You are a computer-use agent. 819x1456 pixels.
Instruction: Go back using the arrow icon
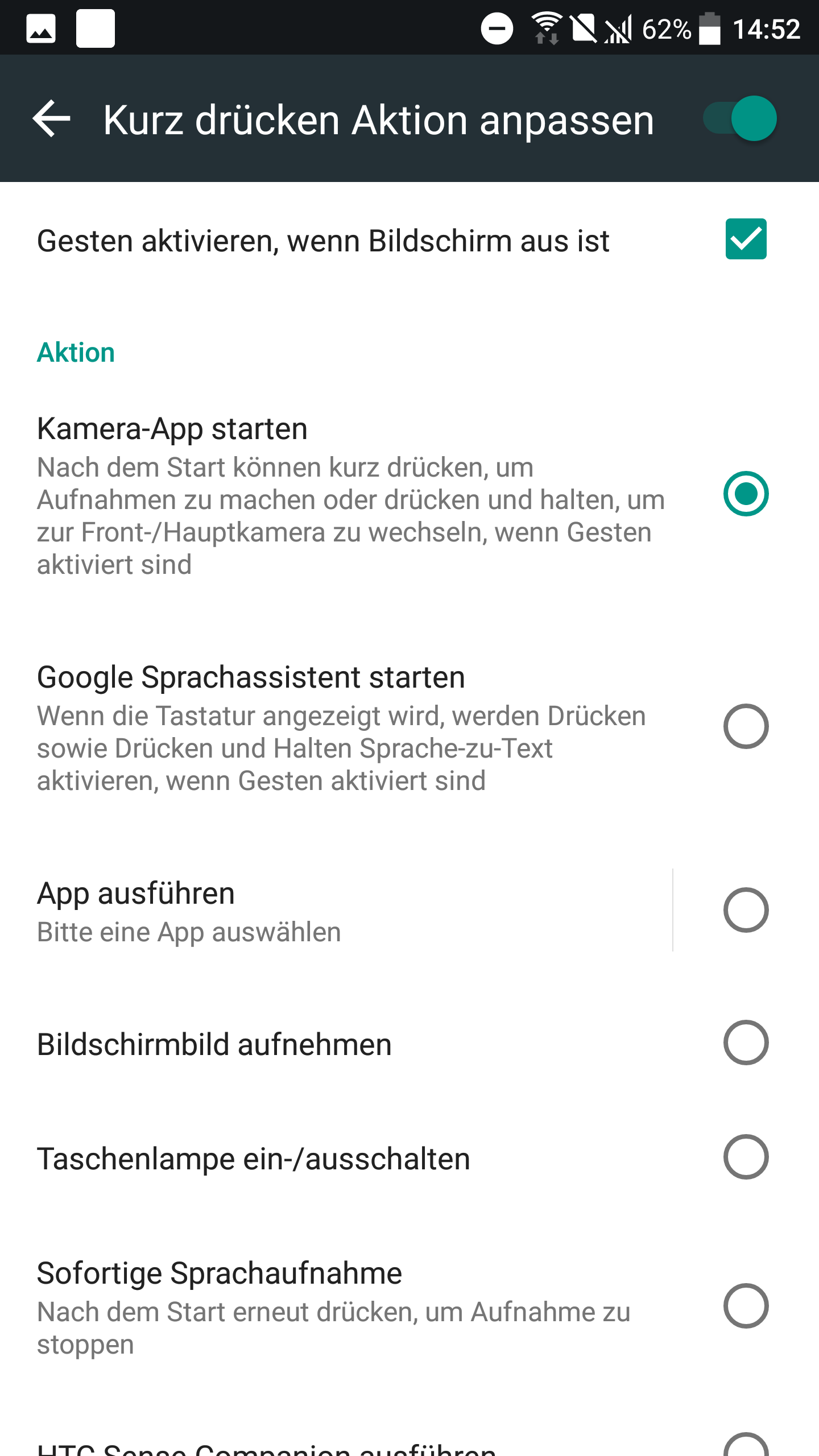coord(52,119)
